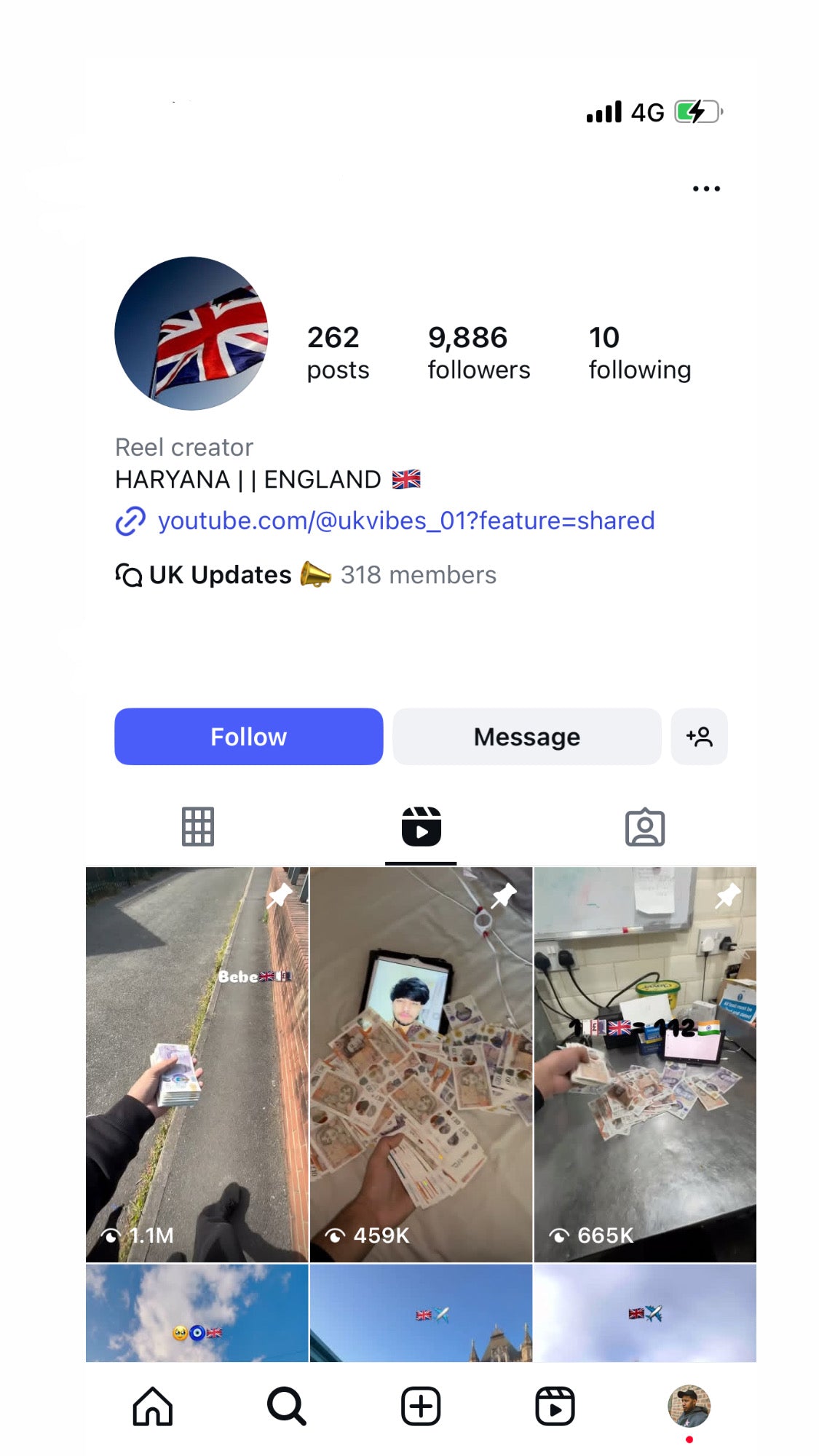View the 10 following list
Screen dimensions: 819x1456
click(x=639, y=353)
